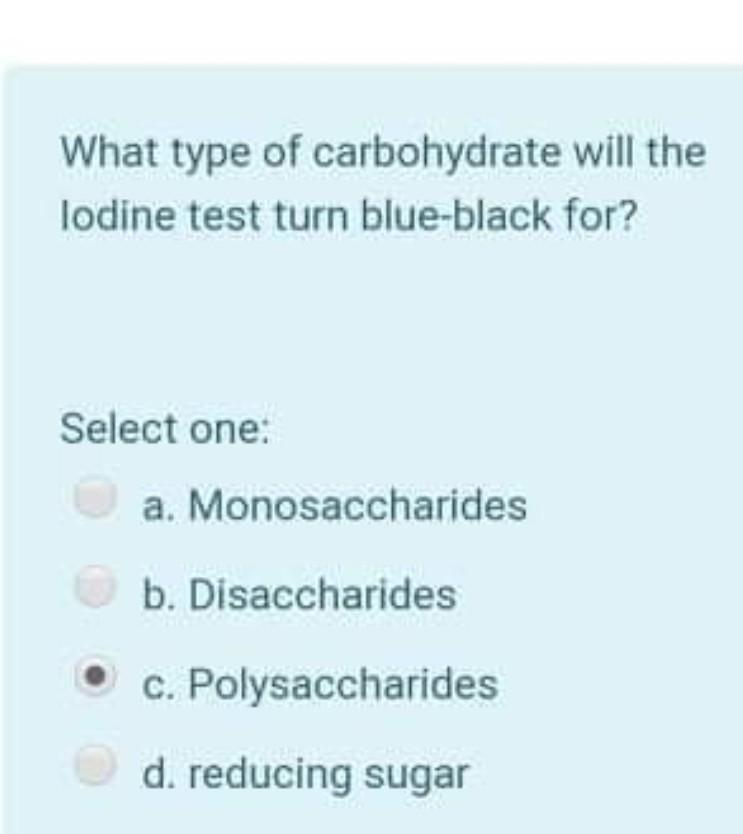Pick the reducing sugar answer

(x=96, y=765)
